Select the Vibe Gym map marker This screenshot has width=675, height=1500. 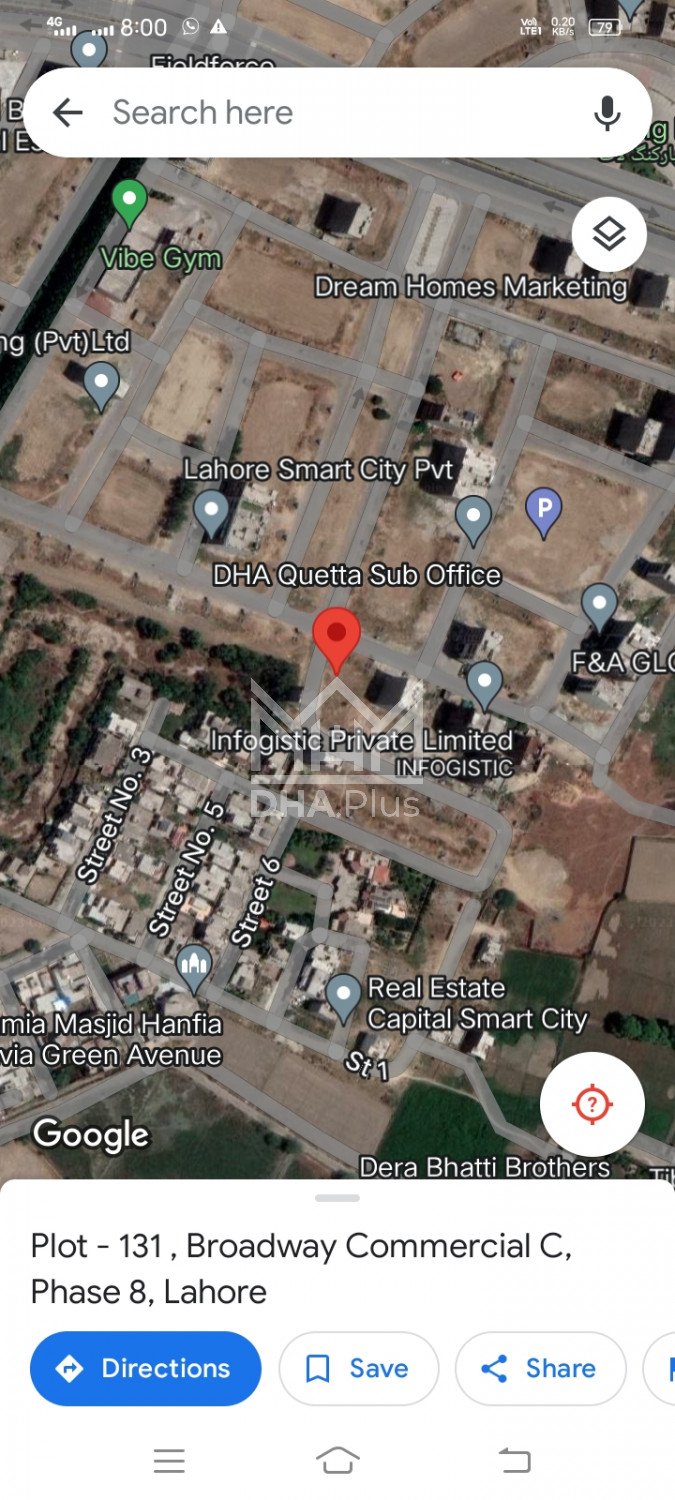point(128,201)
